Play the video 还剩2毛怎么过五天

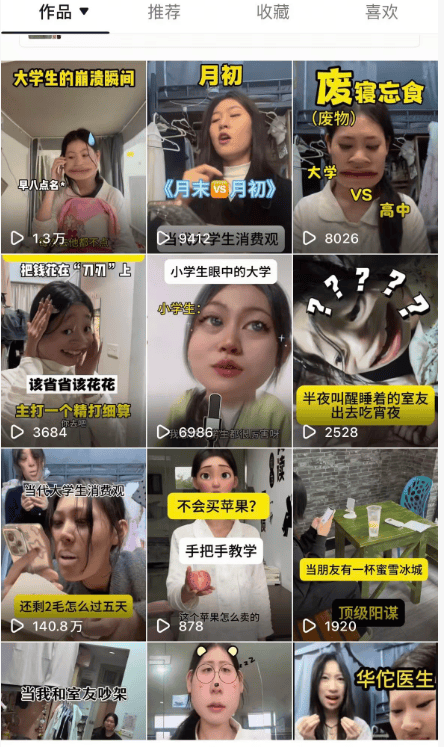[73, 545]
